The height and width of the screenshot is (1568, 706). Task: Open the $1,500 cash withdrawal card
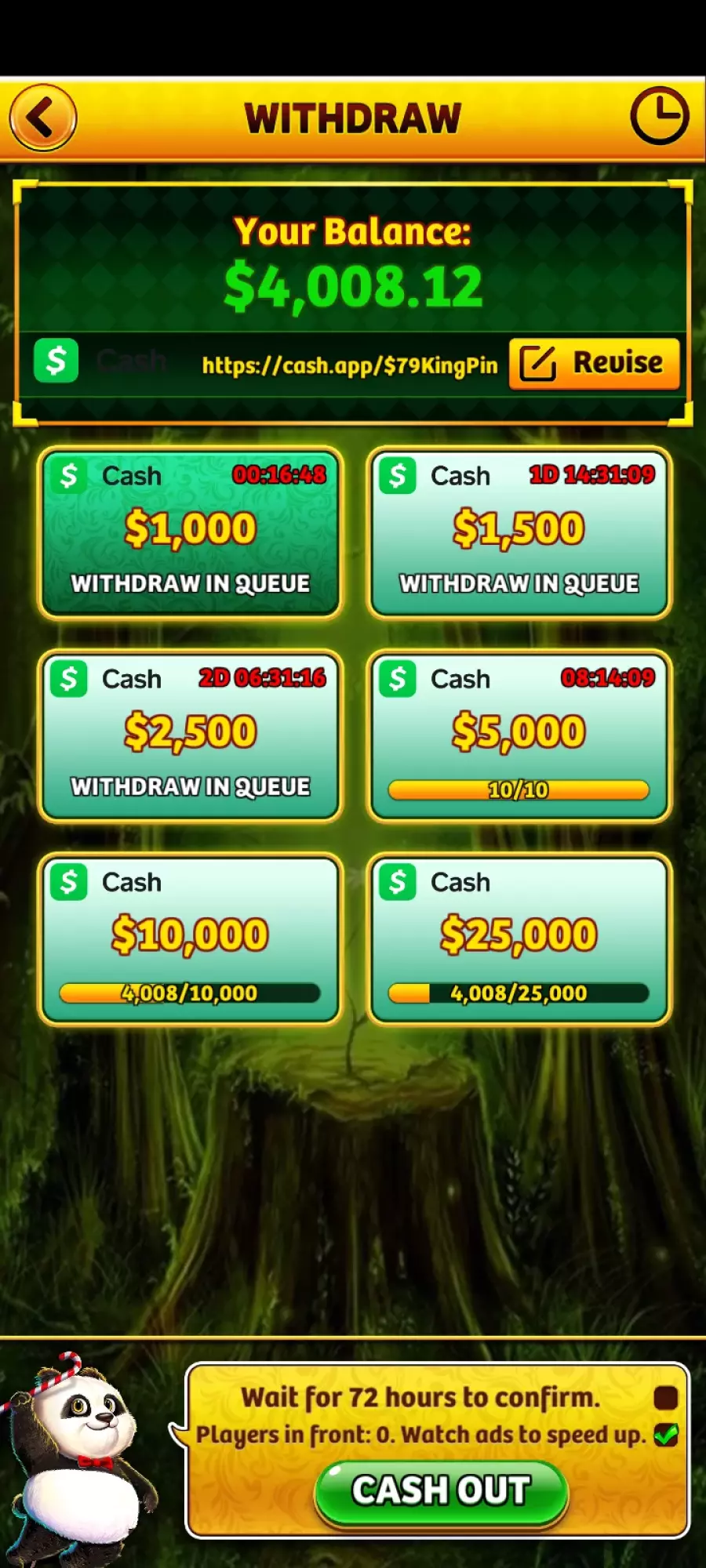[519, 533]
